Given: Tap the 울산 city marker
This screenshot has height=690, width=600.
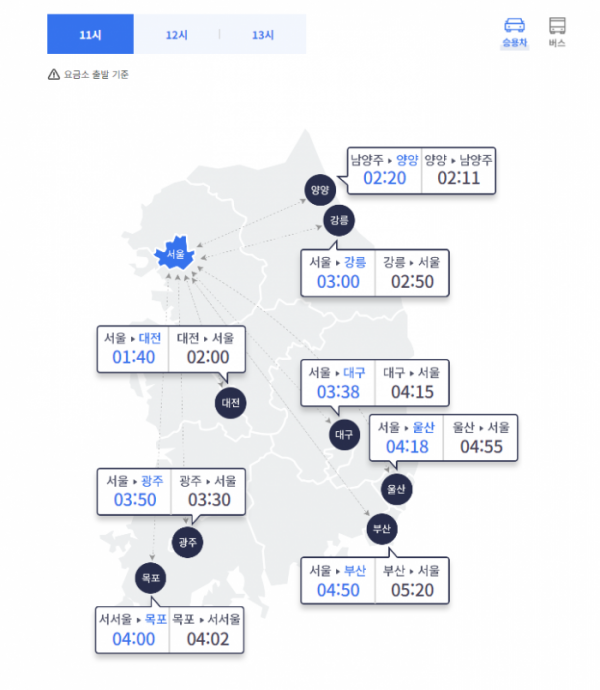Looking at the screenshot, I should click(x=395, y=489).
